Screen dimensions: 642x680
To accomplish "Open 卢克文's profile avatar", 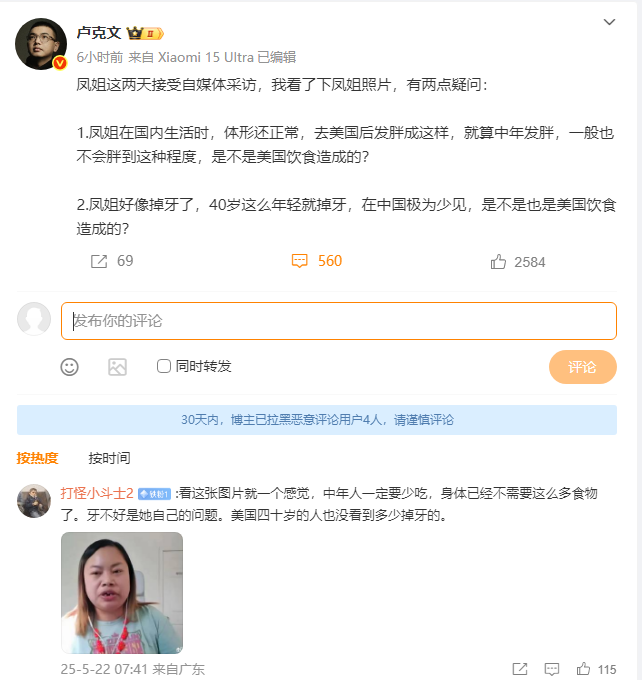I will tap(41, 45).
